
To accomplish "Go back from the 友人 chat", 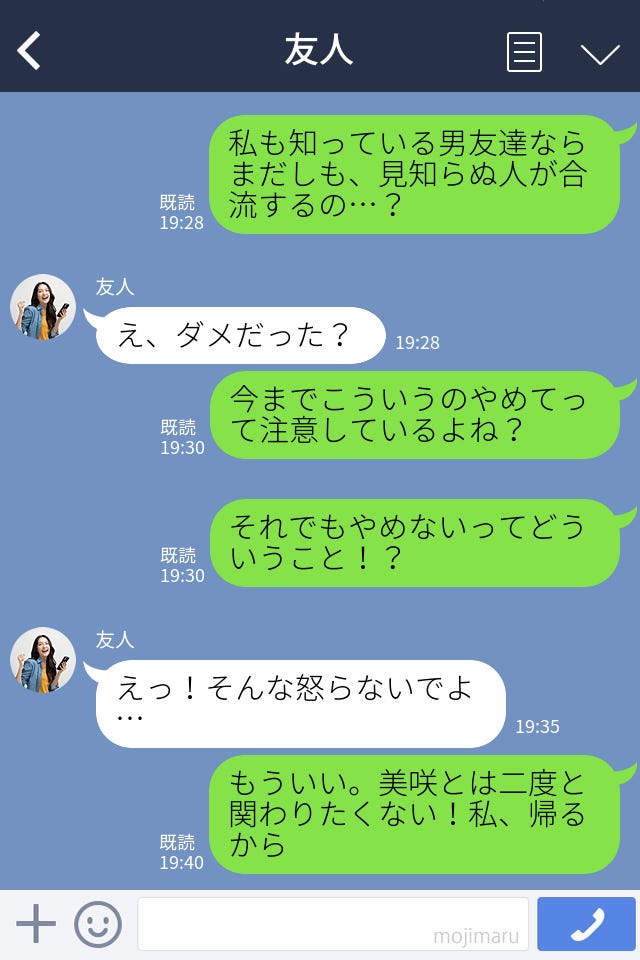I will 30,51.
